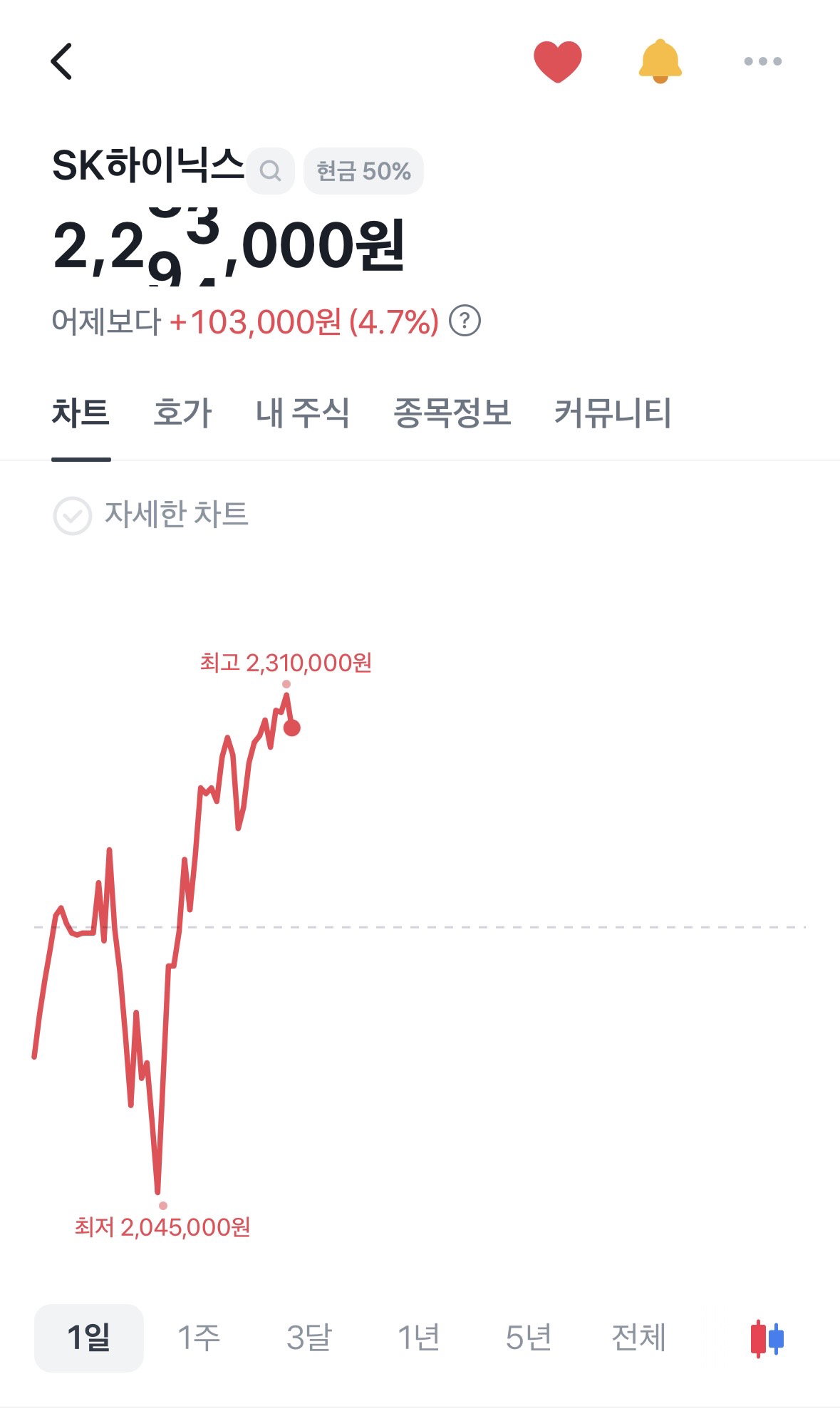The image size is (840, 1416).
Task: Tap the search icon beside SK하이닉스
Action: coord(270,171)
